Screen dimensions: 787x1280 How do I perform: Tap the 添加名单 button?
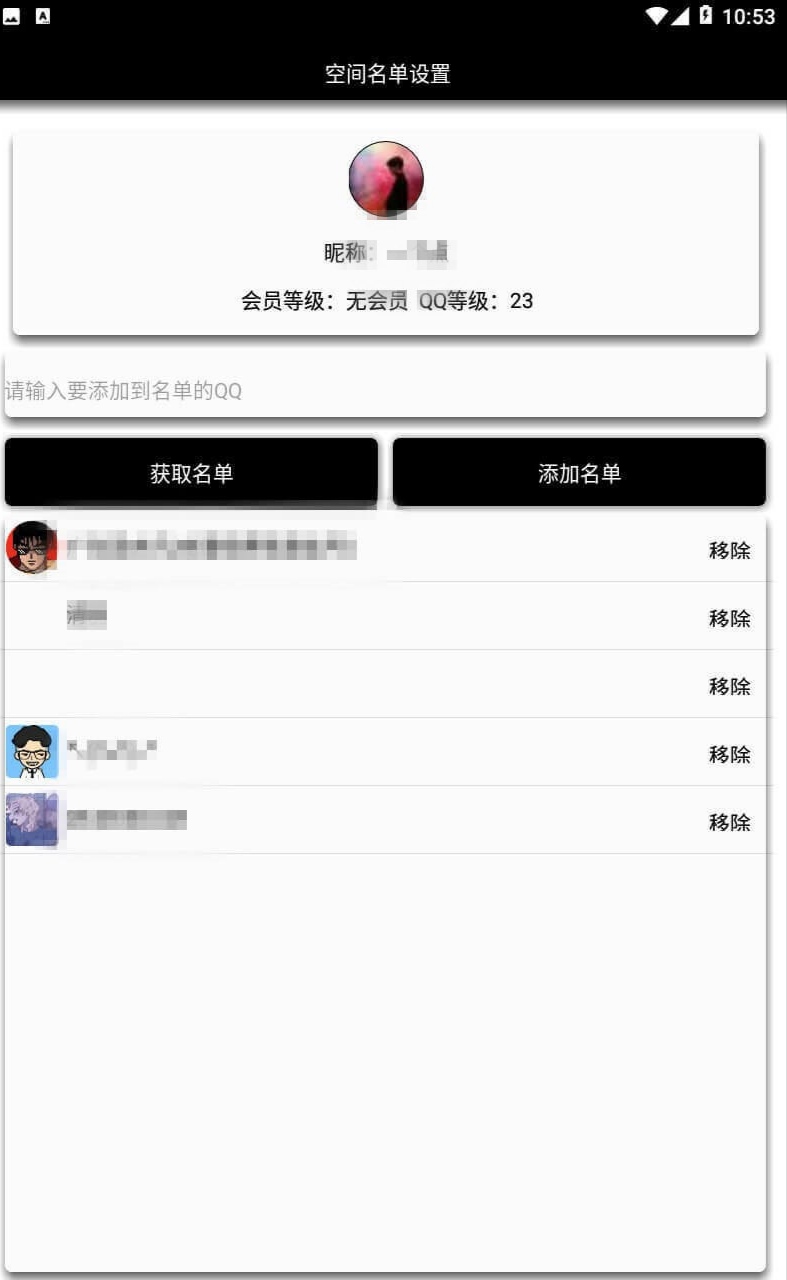click(579, 472)
